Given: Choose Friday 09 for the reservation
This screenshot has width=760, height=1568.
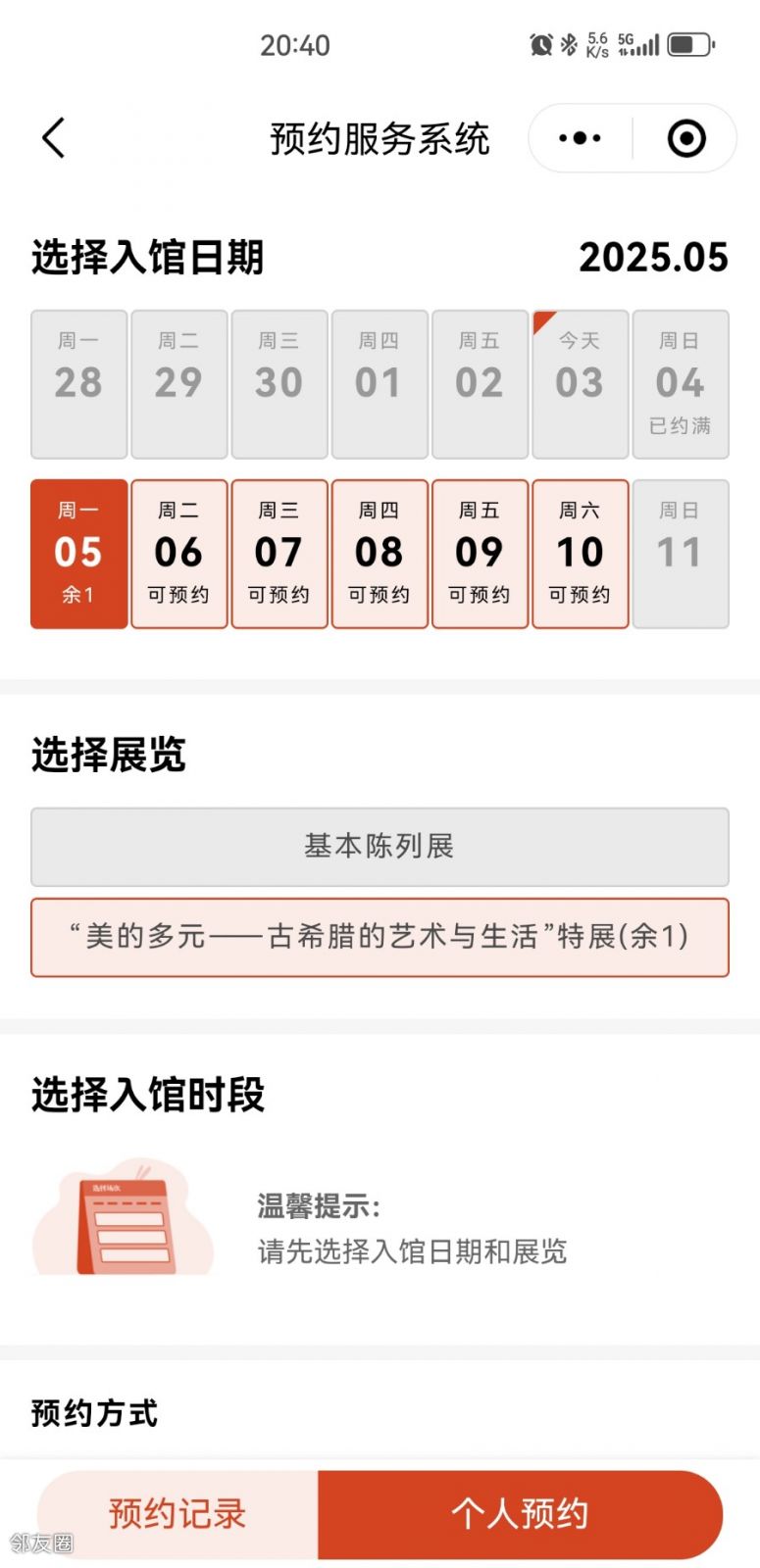Looking at the screenshot, I should pyautogui.click(x=480, y=554).
